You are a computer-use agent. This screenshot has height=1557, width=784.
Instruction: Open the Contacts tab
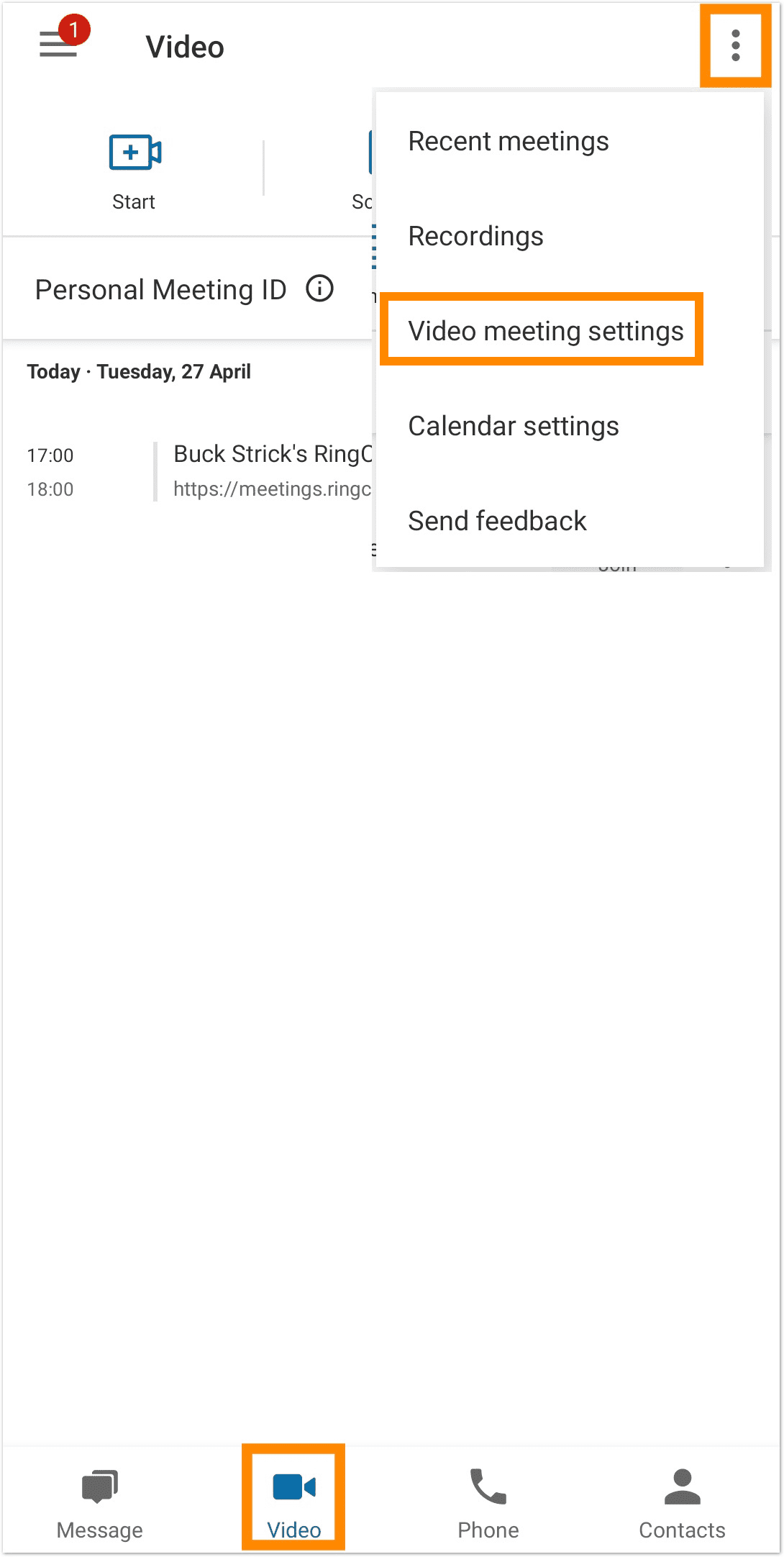coord(680,1497)
